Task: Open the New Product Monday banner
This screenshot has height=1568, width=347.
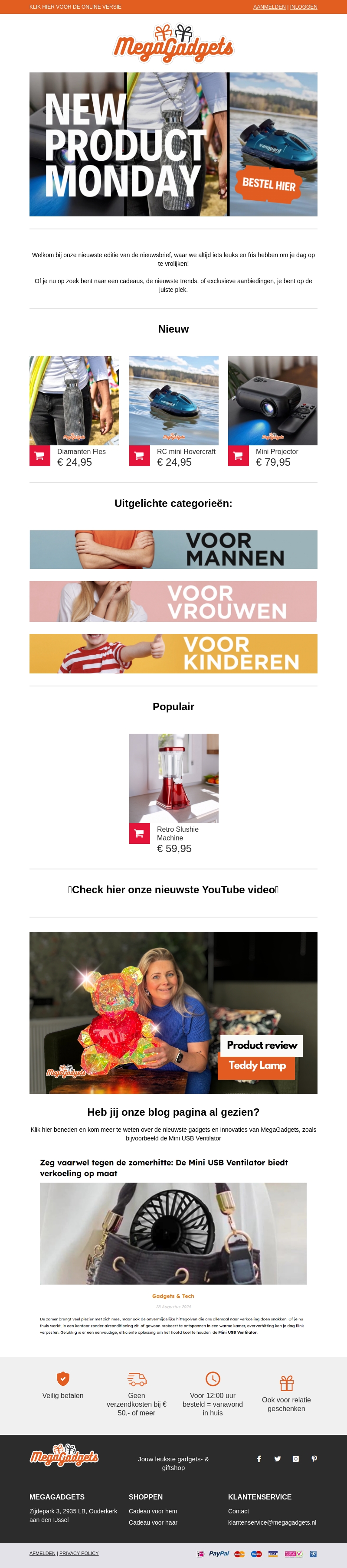Action: click(x=173, y=144)
